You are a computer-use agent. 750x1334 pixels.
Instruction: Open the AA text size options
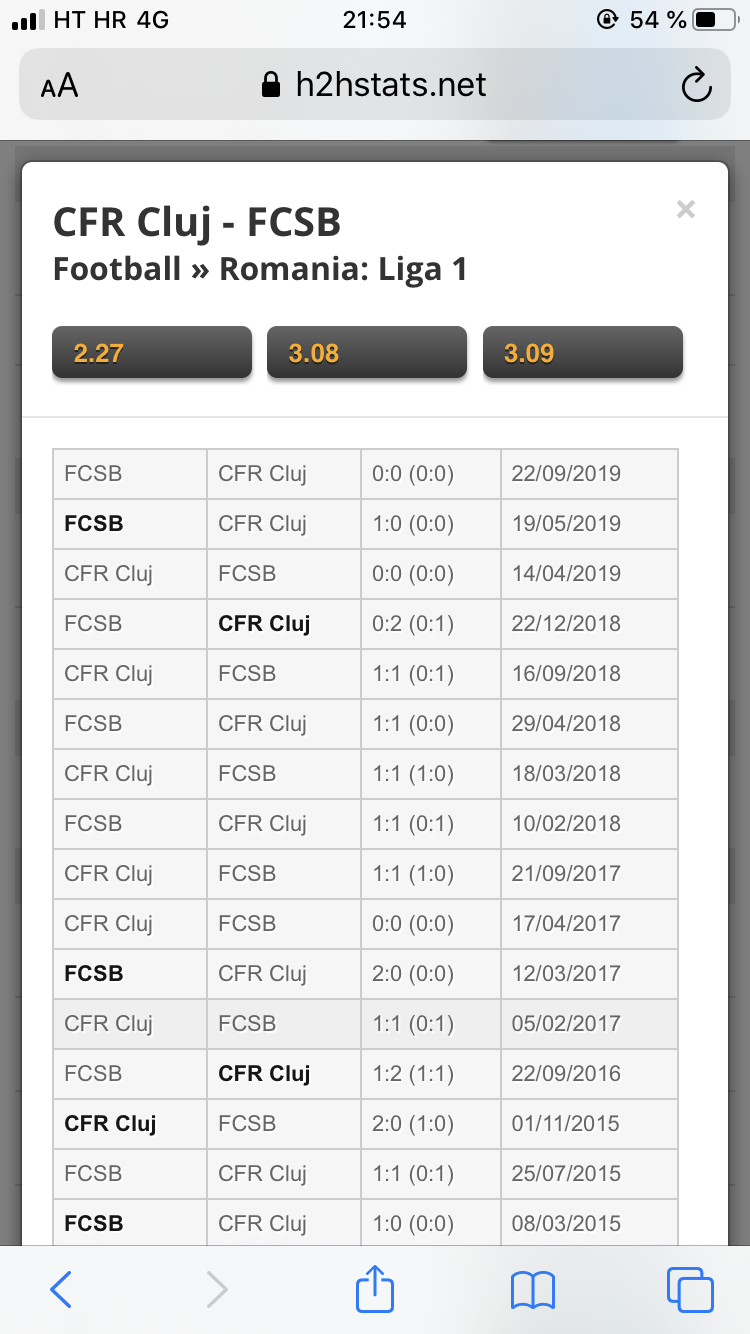pyautogui.click(x=60, y=86)
